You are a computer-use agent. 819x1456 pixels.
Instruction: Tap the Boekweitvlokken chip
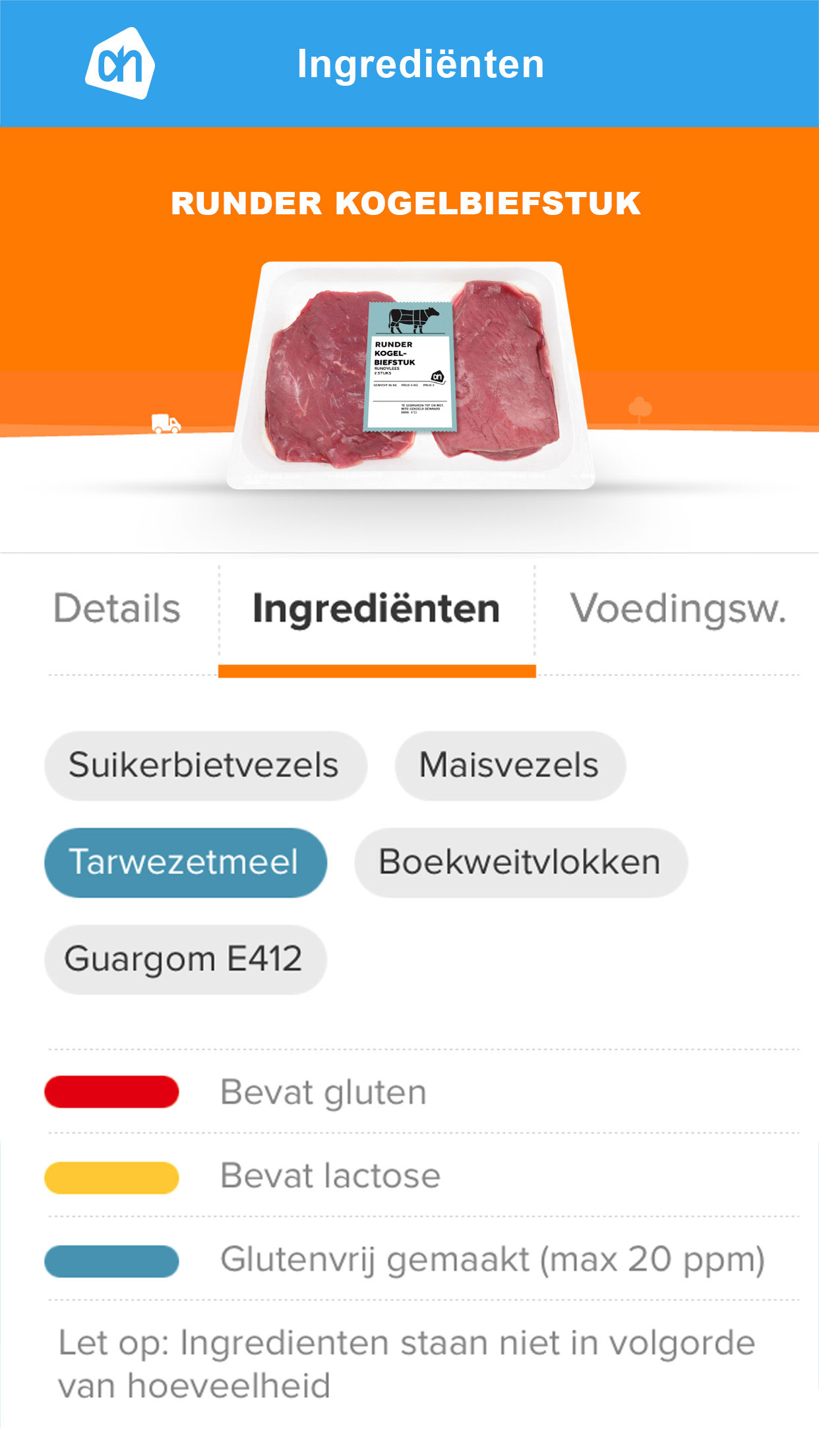tap(520, 863)
